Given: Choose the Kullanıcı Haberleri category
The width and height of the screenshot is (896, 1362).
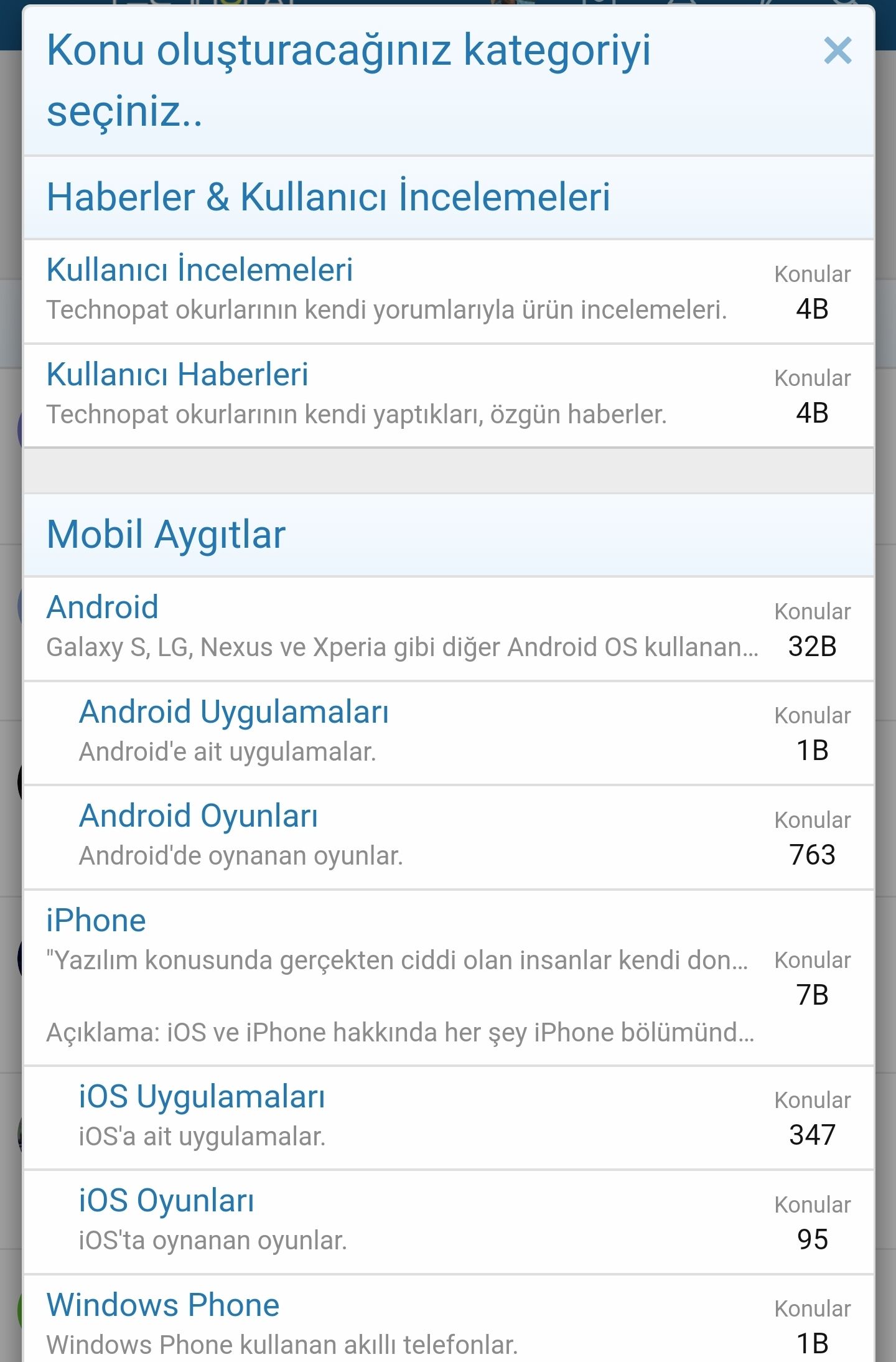Looking at the screenshot, I should [x=177, y=375].
